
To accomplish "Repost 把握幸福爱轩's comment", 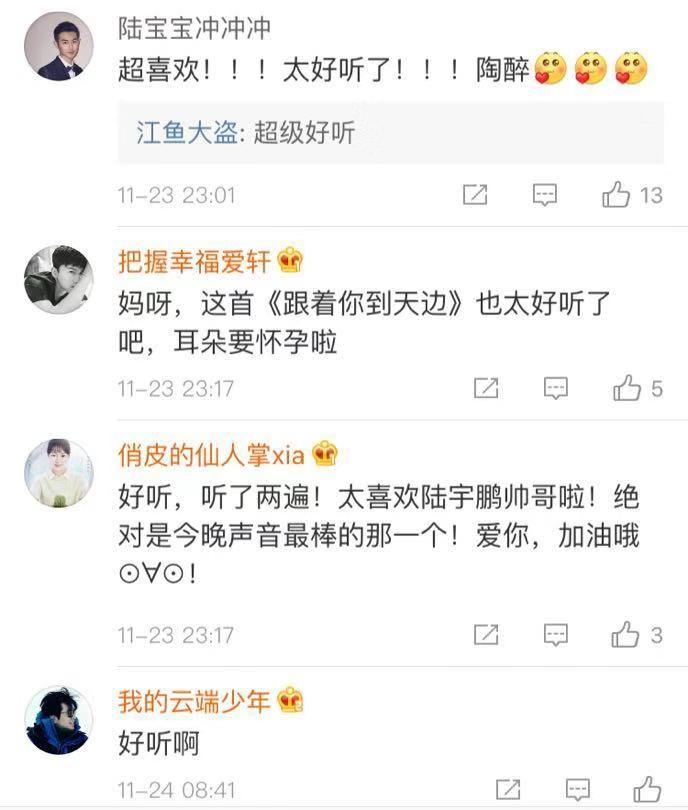I will pos(486,387).
